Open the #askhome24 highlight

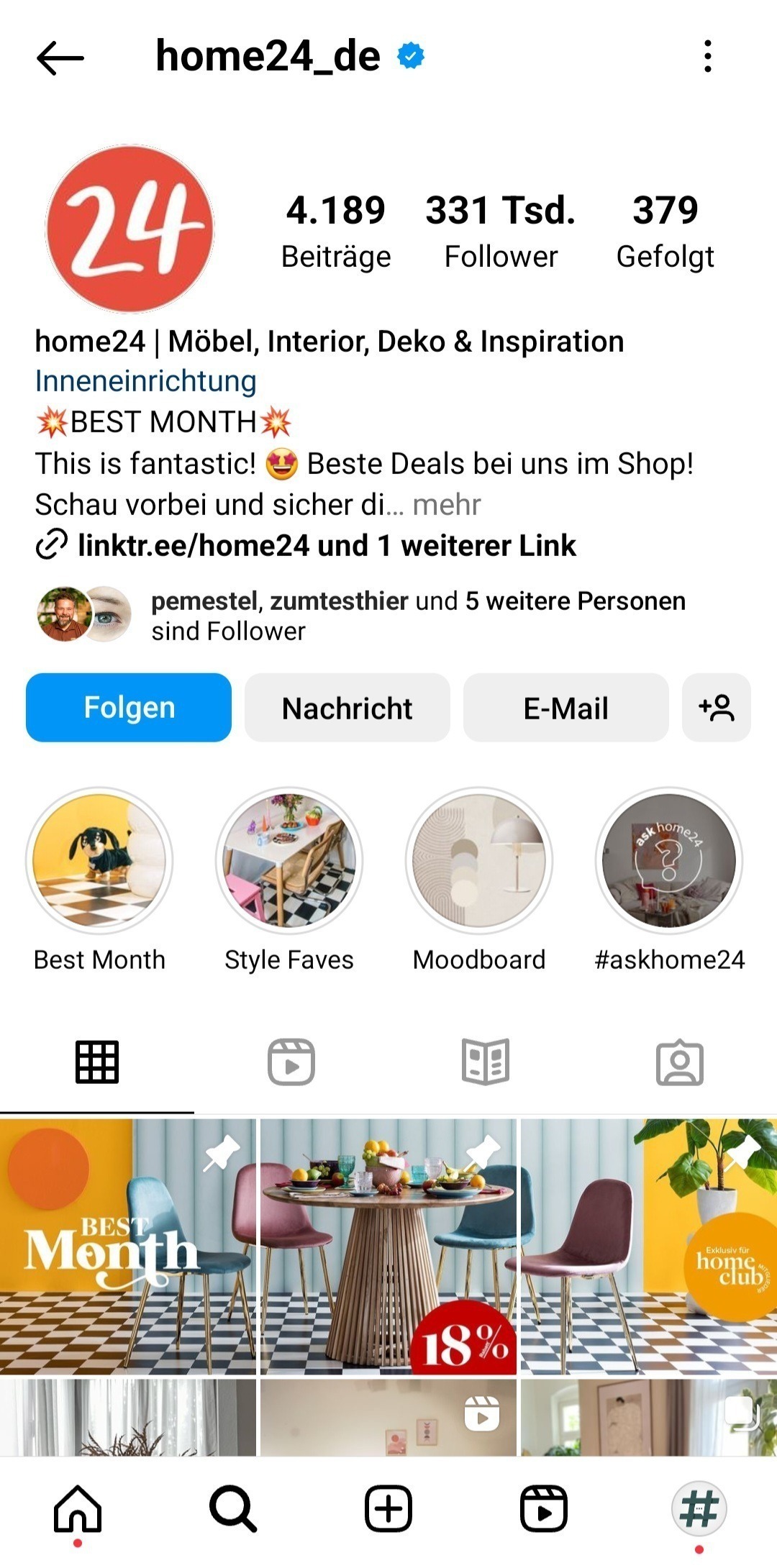point(669,860)
